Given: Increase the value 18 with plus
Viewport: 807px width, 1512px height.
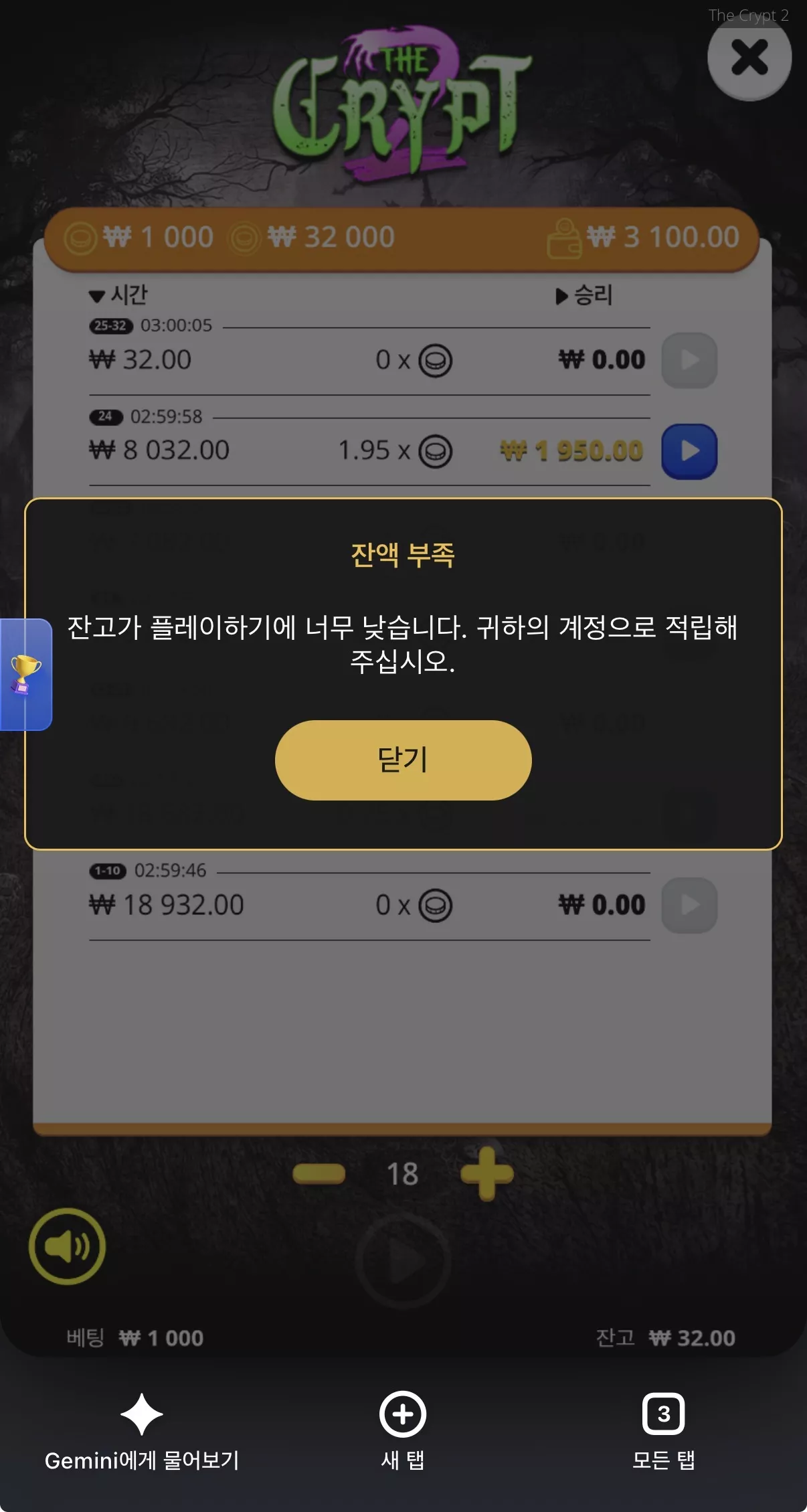Looking at the screenshot, I should 486,1173.
